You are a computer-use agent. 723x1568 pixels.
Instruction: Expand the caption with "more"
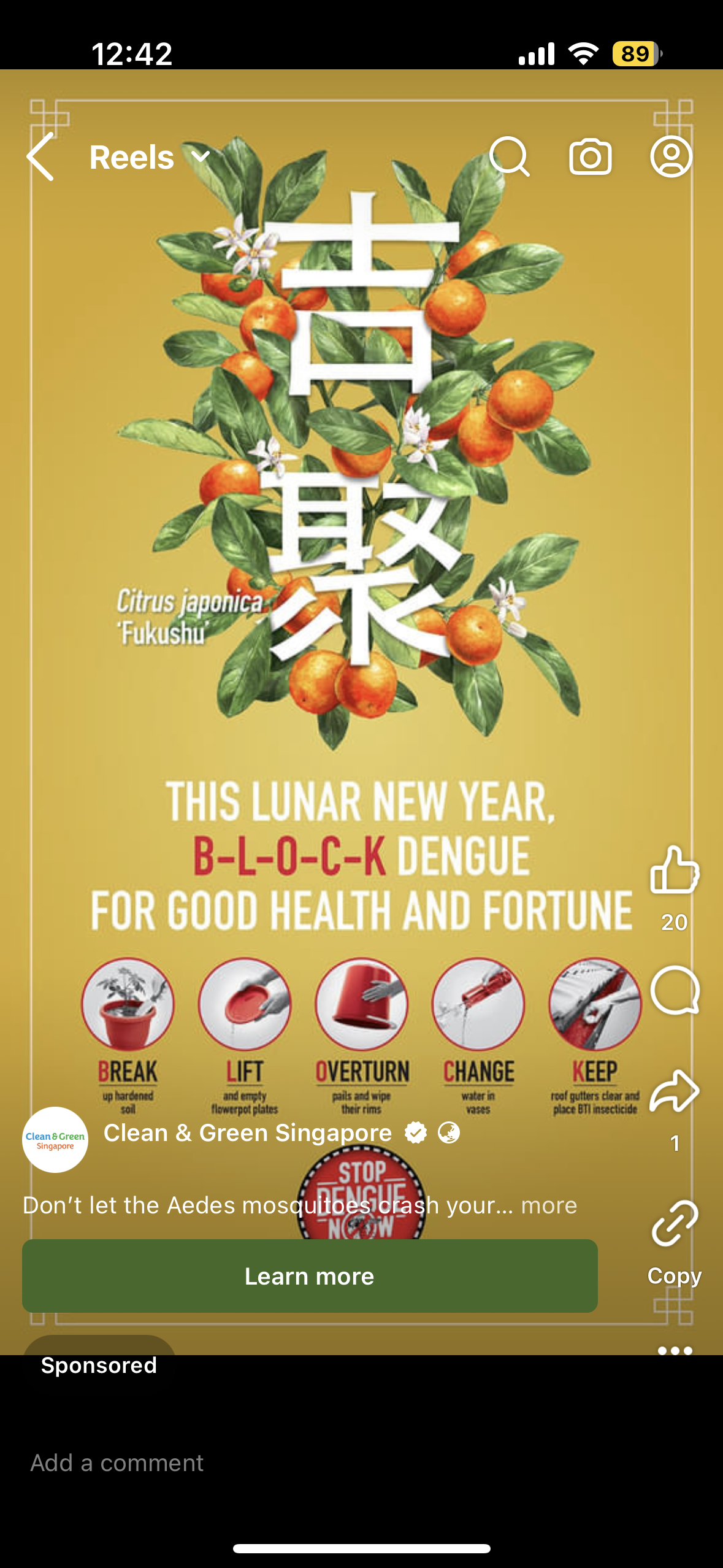pyautogui.click(x=549, y=1205)
